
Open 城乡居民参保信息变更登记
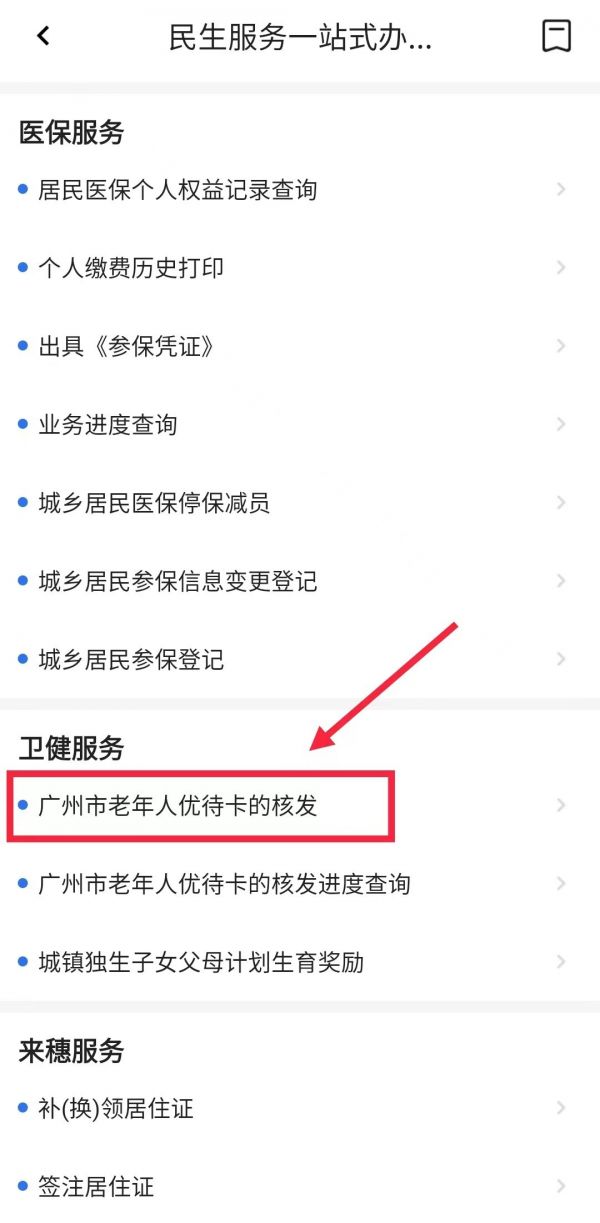[177, 581]
